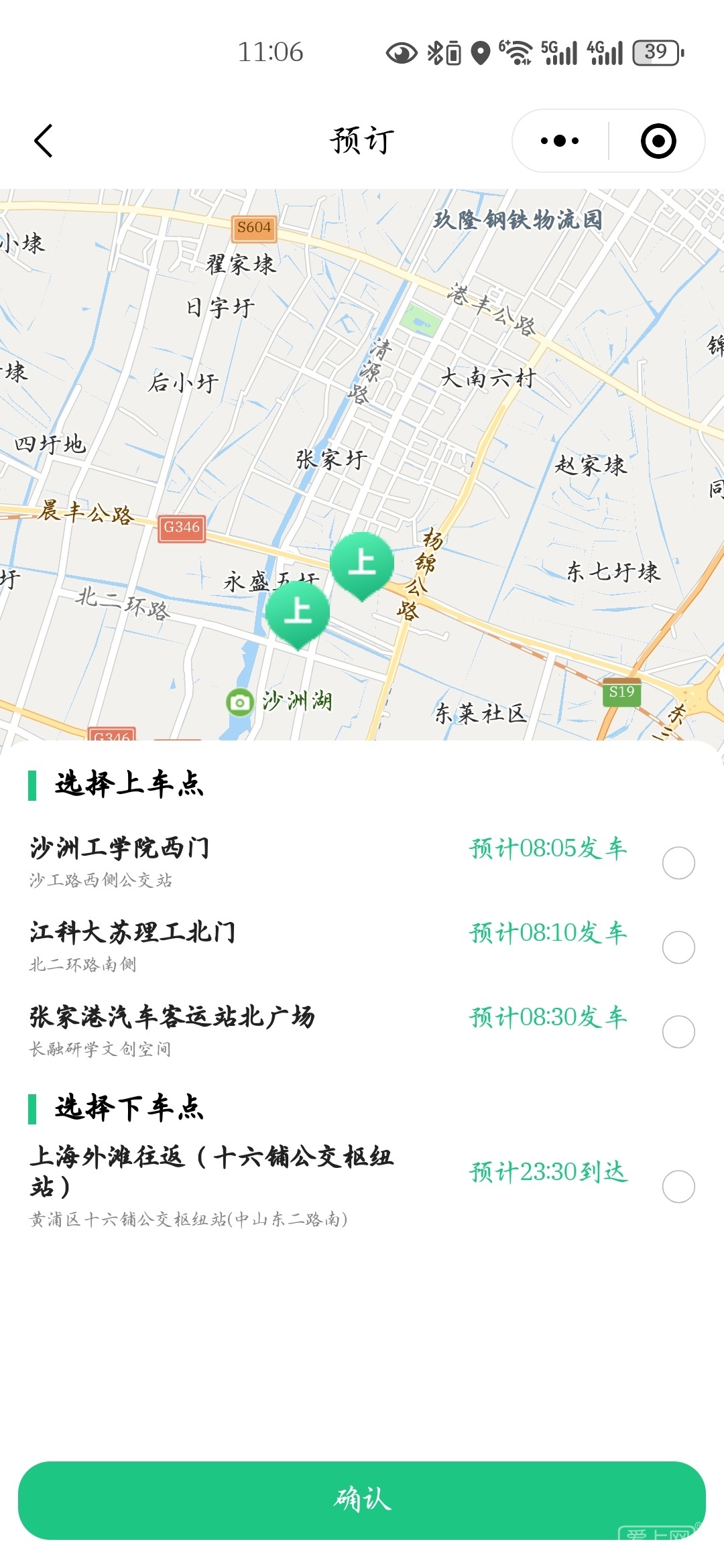
Task: Select 沙洲工学院西门 as pickup point
Action: point(678,862)
